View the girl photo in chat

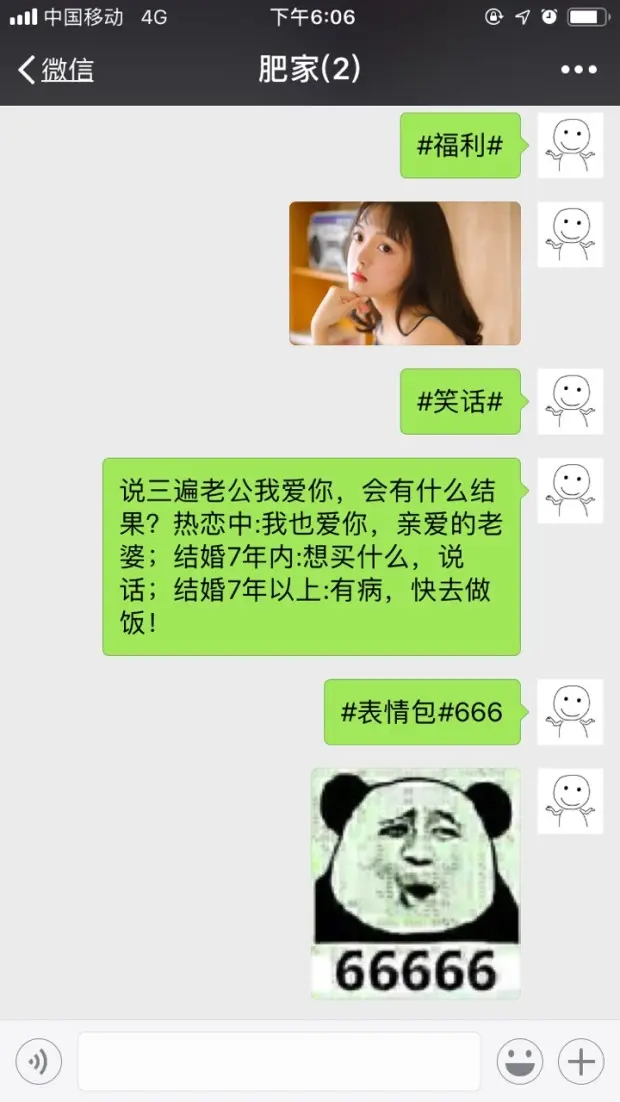pos(405,273)
